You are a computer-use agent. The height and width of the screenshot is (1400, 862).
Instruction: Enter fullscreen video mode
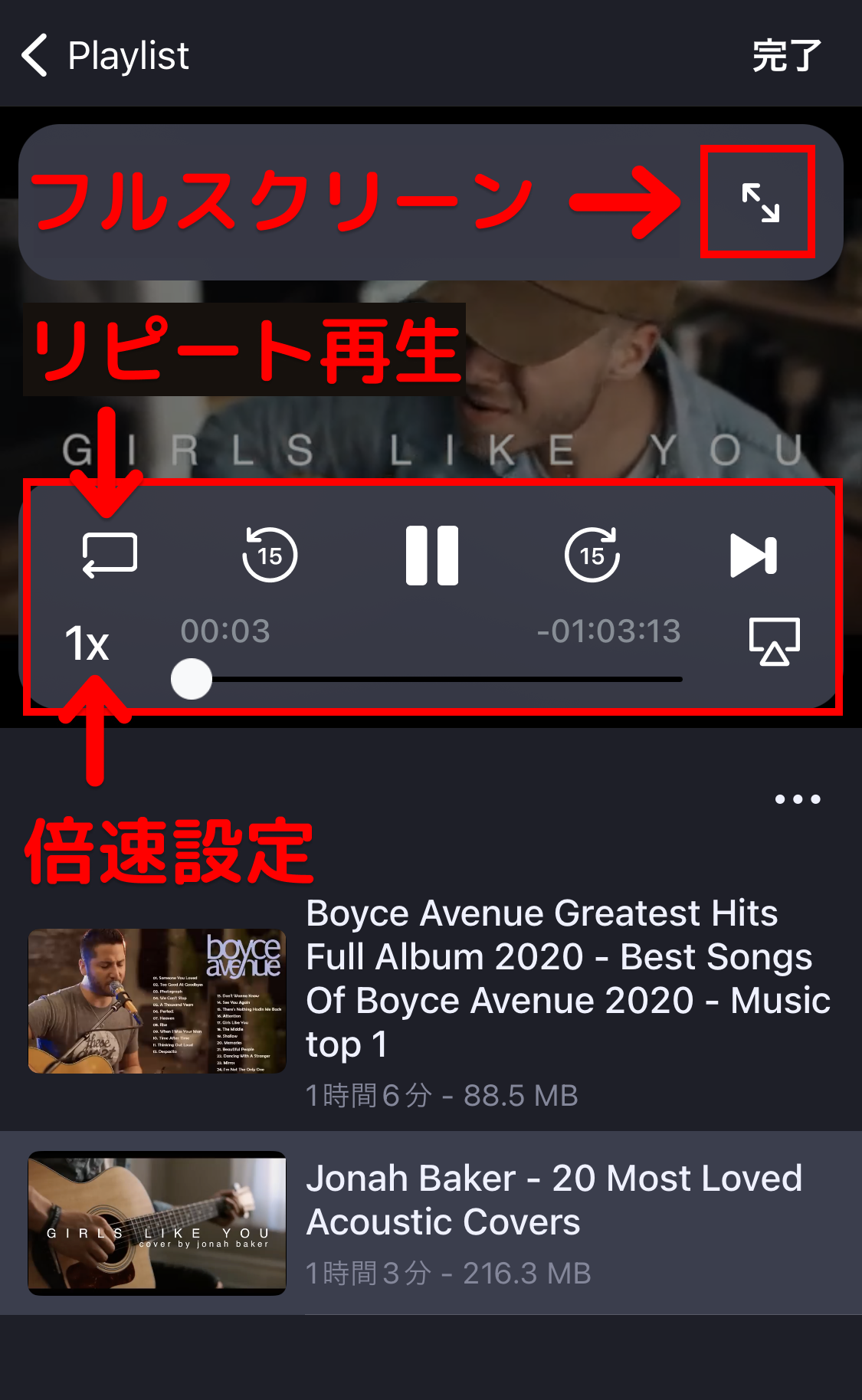(x=760, y=203)
